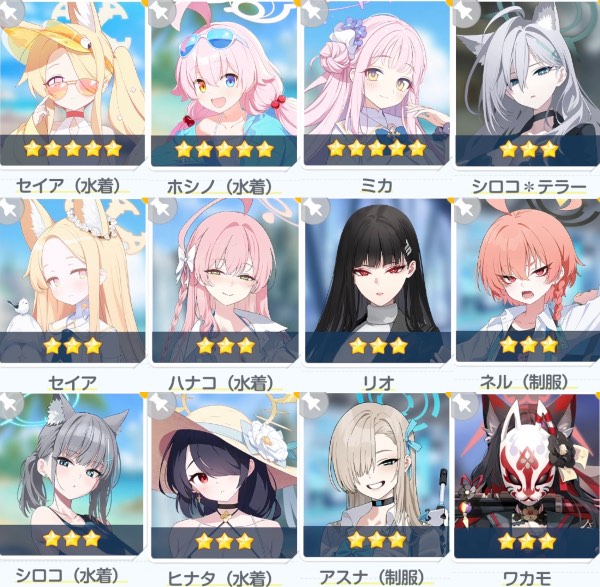Open アスナ（制服） character card
The image size is (600, 587).
pyautogui.click(x=376, y=475)
